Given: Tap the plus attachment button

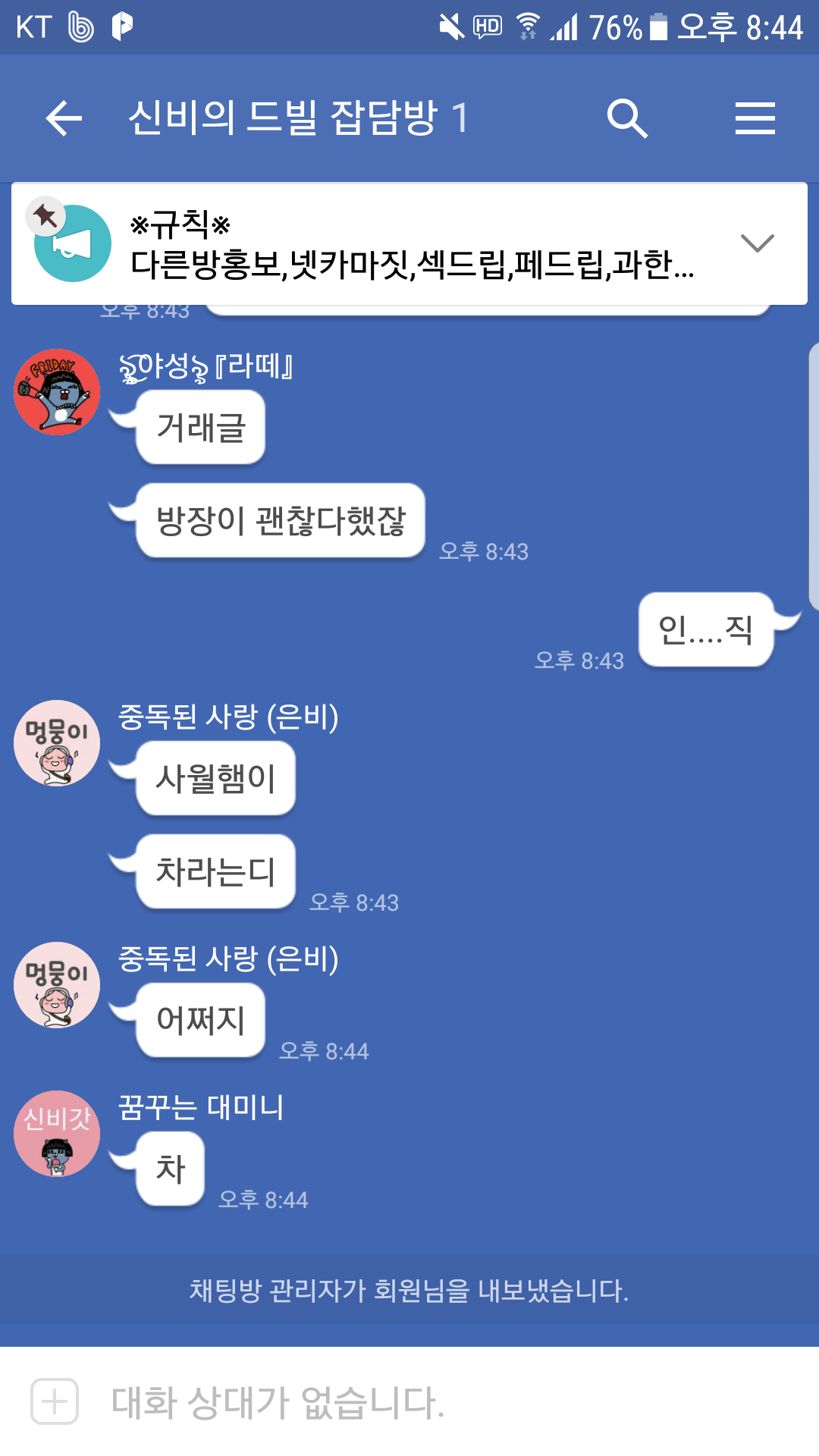Looking at the screenshot, I should [55, 1401].
